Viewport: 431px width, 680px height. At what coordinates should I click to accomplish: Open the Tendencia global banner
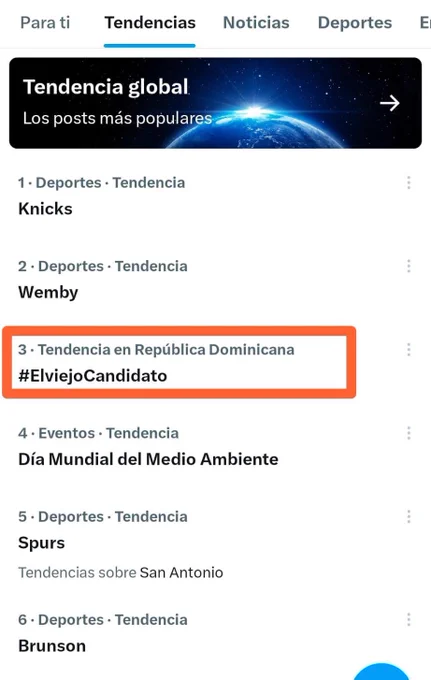[215, 103]
